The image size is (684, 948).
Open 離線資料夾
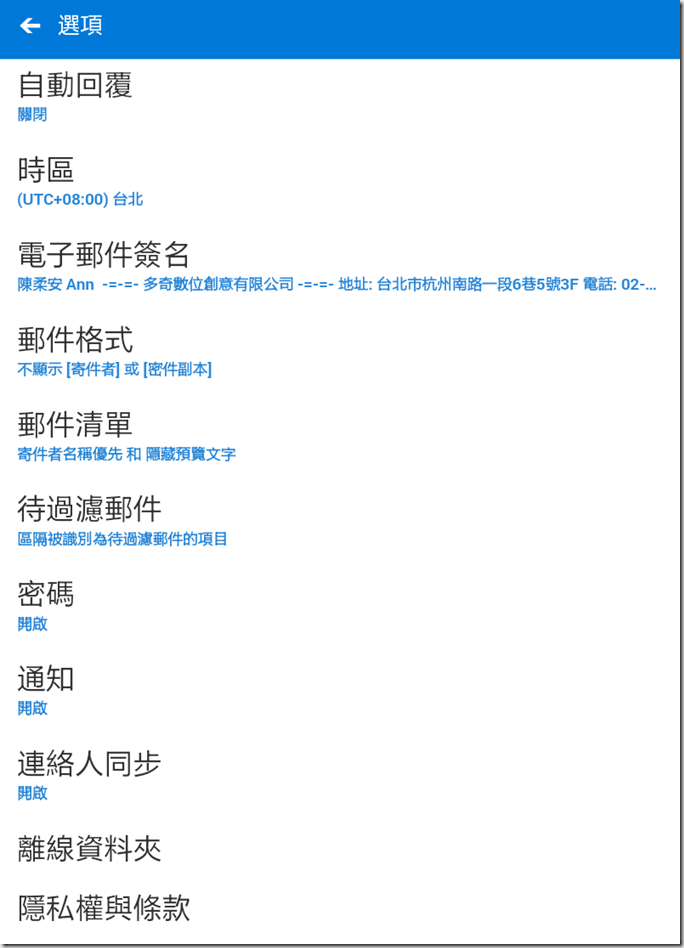coord(90,850)
